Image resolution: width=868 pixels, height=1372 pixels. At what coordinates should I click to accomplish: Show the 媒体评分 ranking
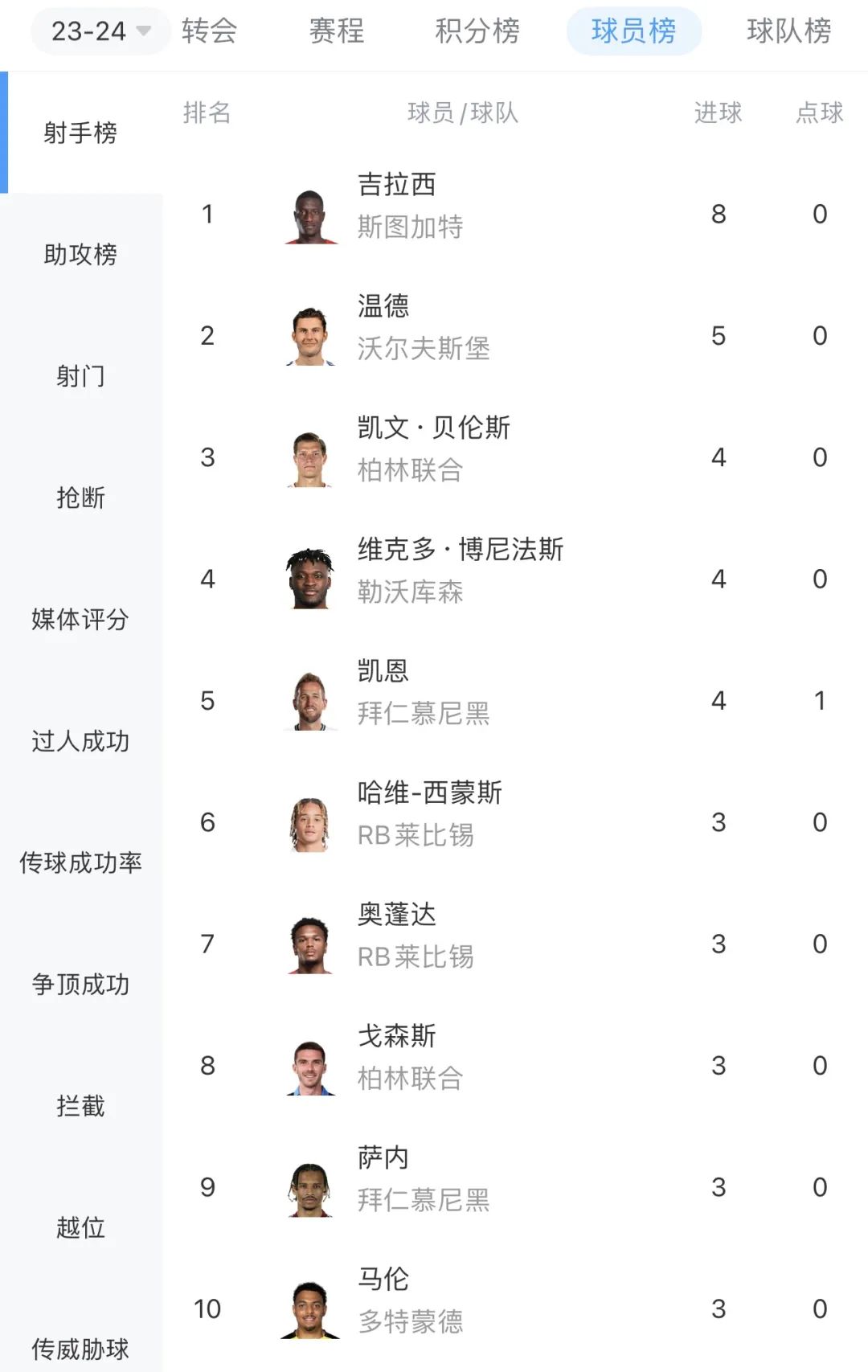80,620
